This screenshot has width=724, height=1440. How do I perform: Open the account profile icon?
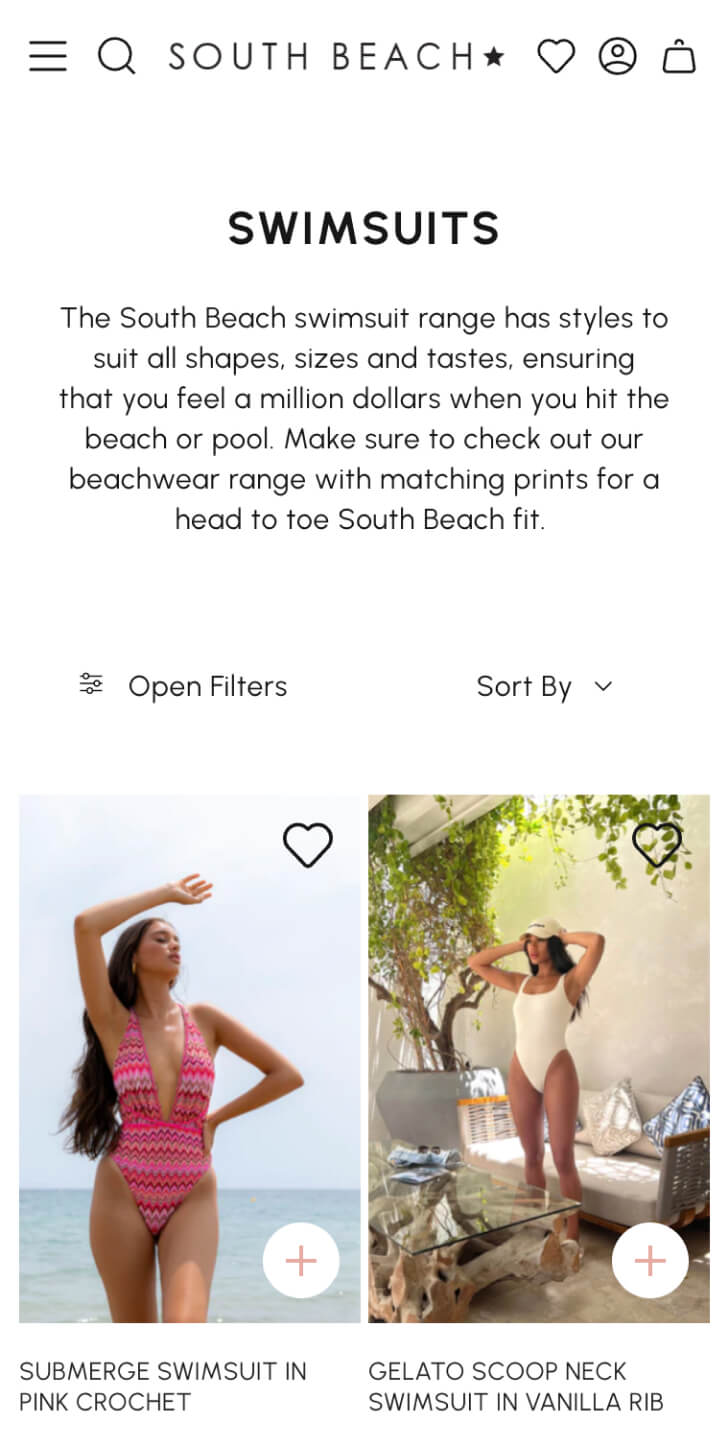[618, 56]
